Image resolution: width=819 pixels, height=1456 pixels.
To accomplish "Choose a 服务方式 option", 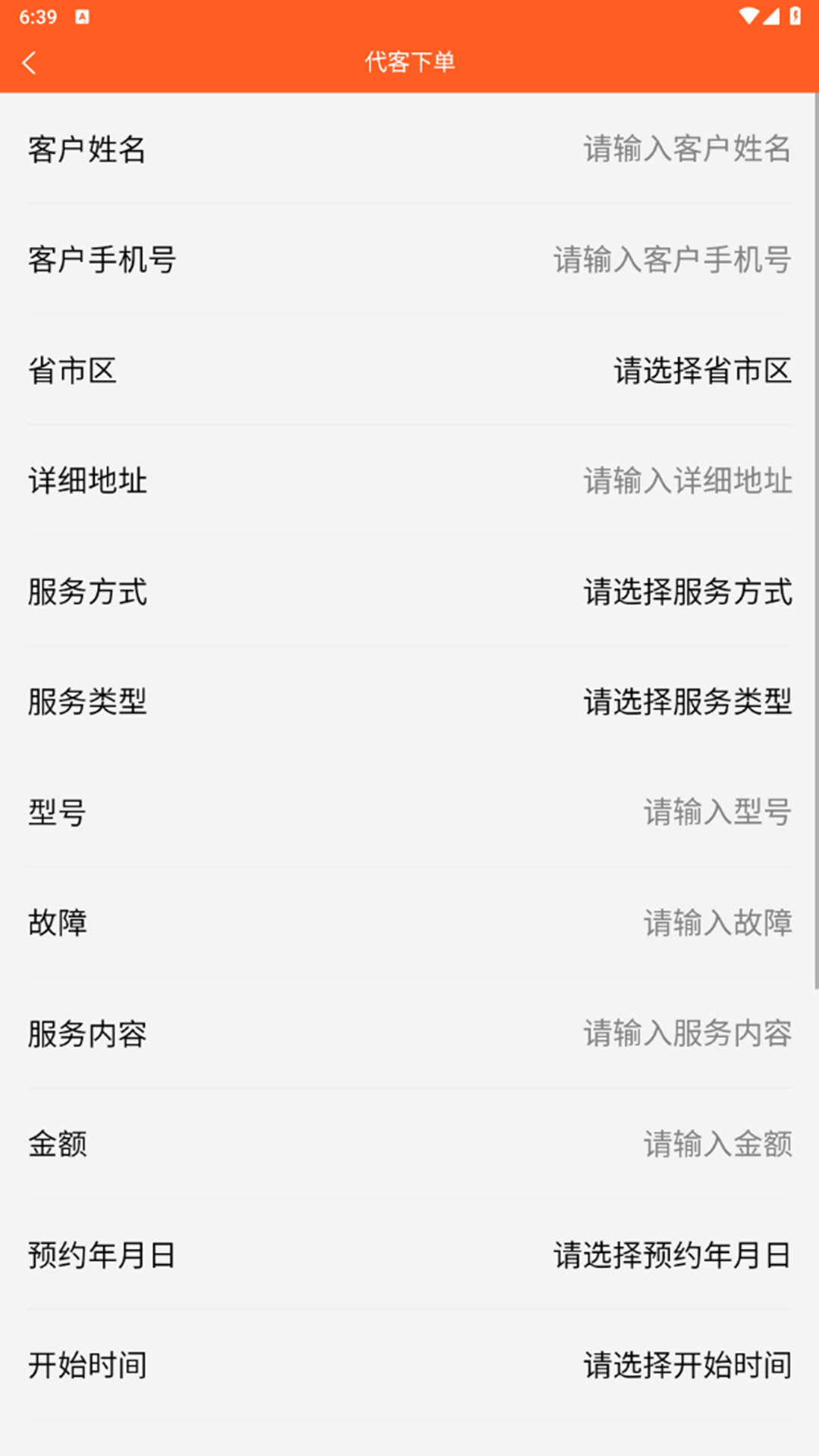I will coord(687,591).
